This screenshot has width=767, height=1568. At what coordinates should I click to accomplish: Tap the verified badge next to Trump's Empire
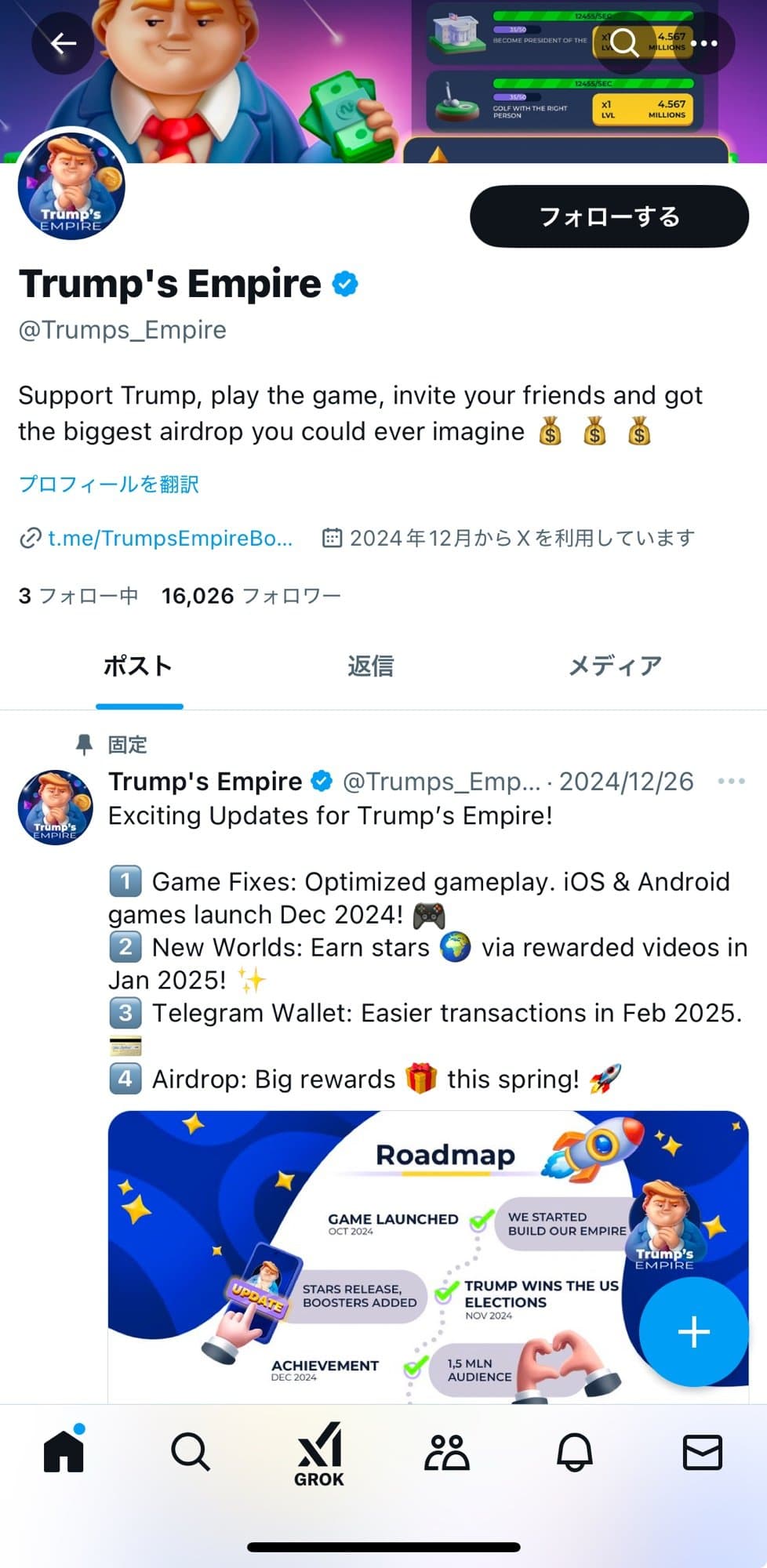345,282
